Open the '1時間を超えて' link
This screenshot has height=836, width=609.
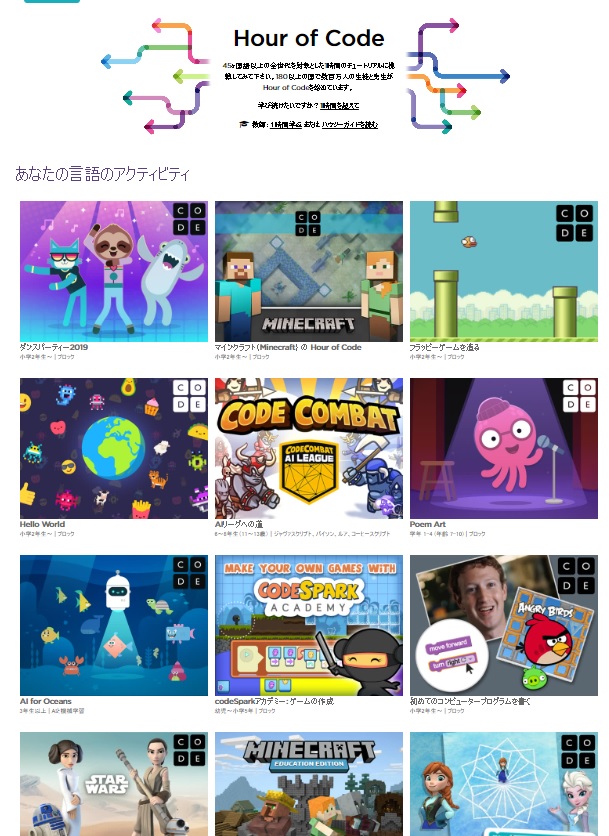(x=340, y=106)
